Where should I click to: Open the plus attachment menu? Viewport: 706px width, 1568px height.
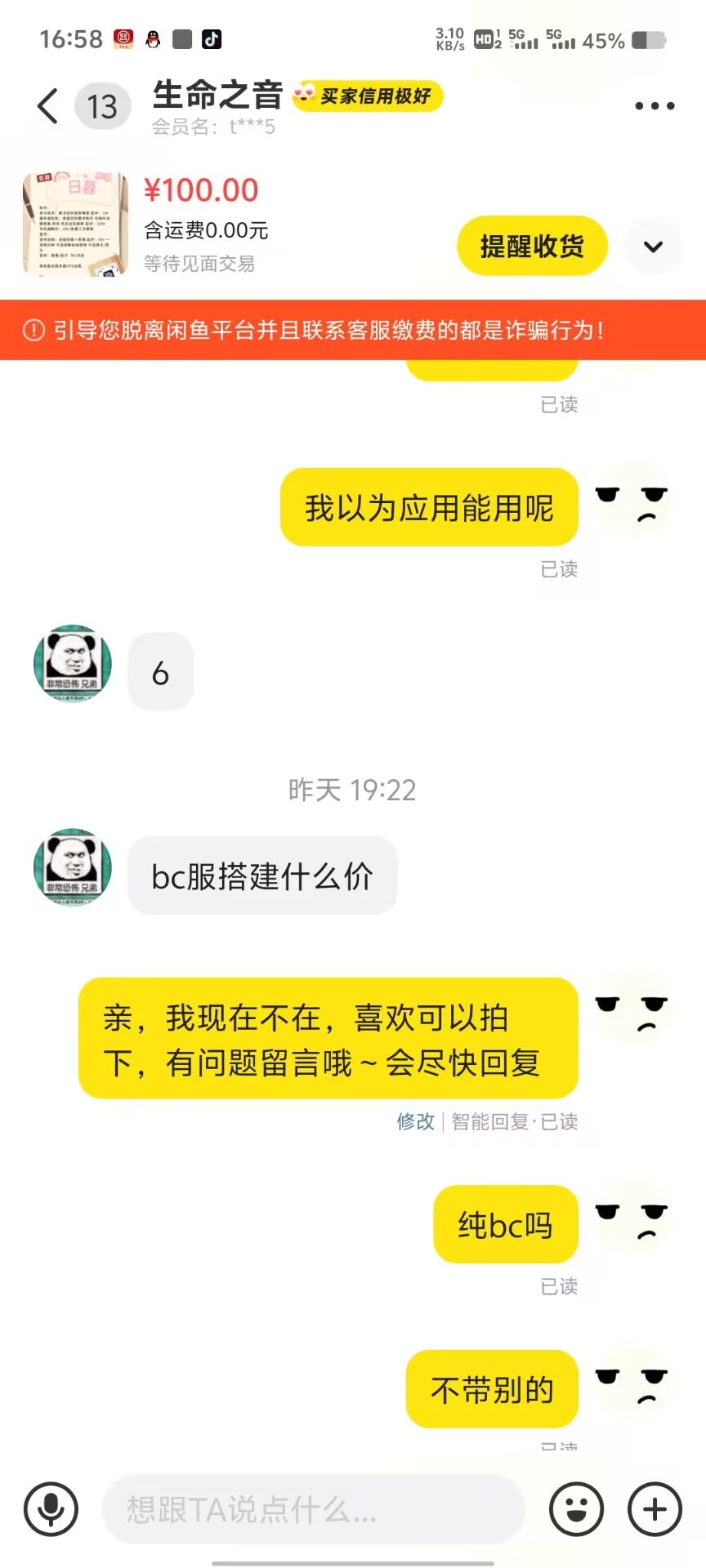click(655, 1509)
